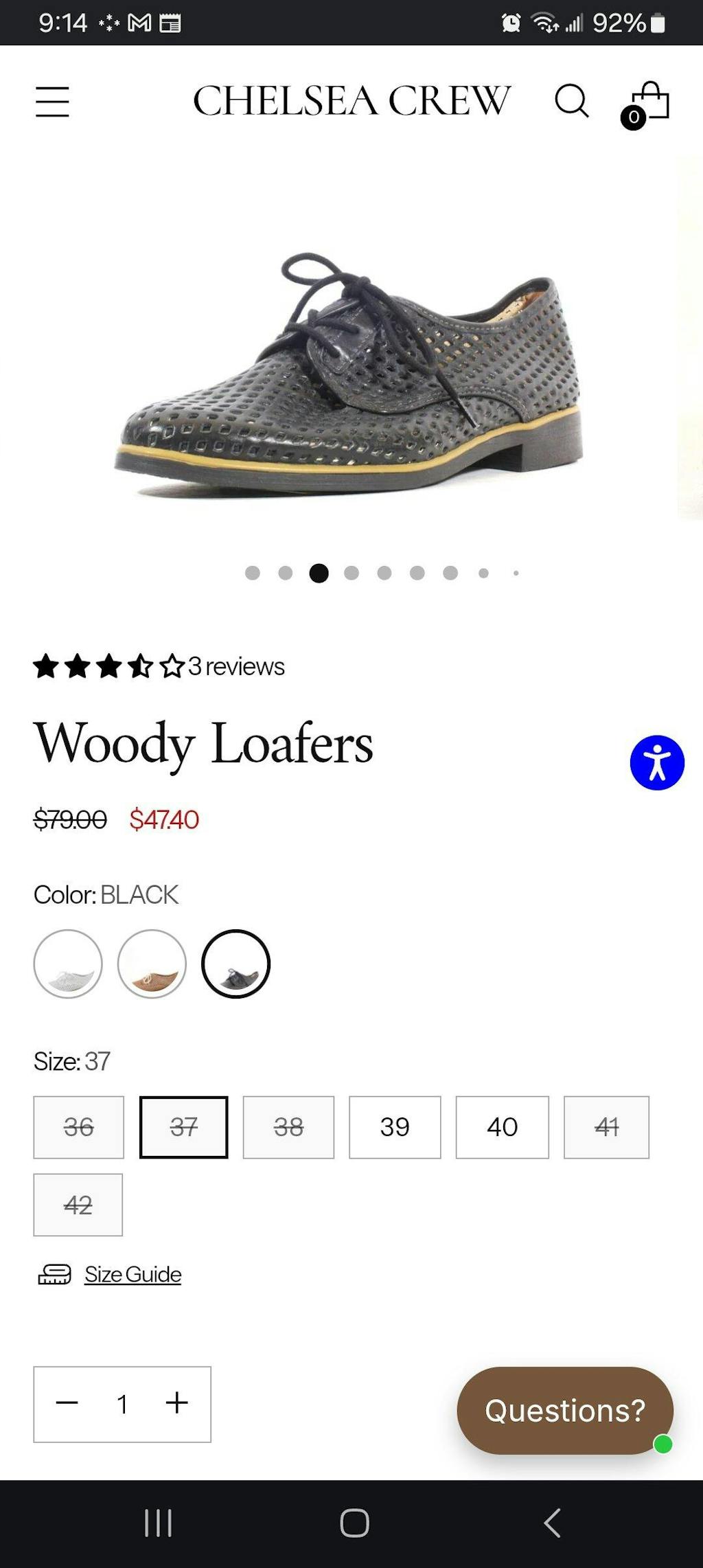703x1568 pixels.
Task: Go to the Chelsea Crew homepage
Action: pos(351,101)
